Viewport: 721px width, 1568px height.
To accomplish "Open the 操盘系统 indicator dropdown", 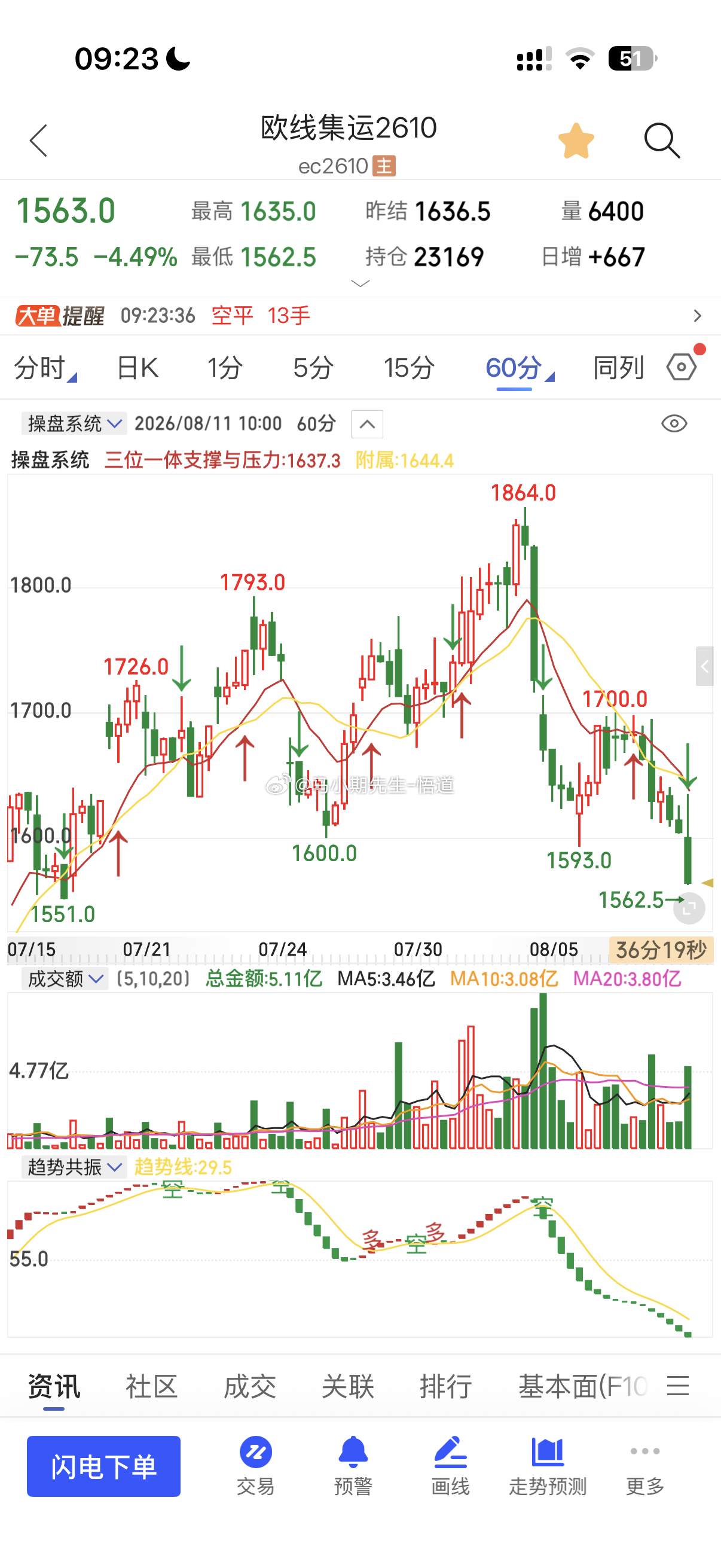I will (x=74, y=423).
